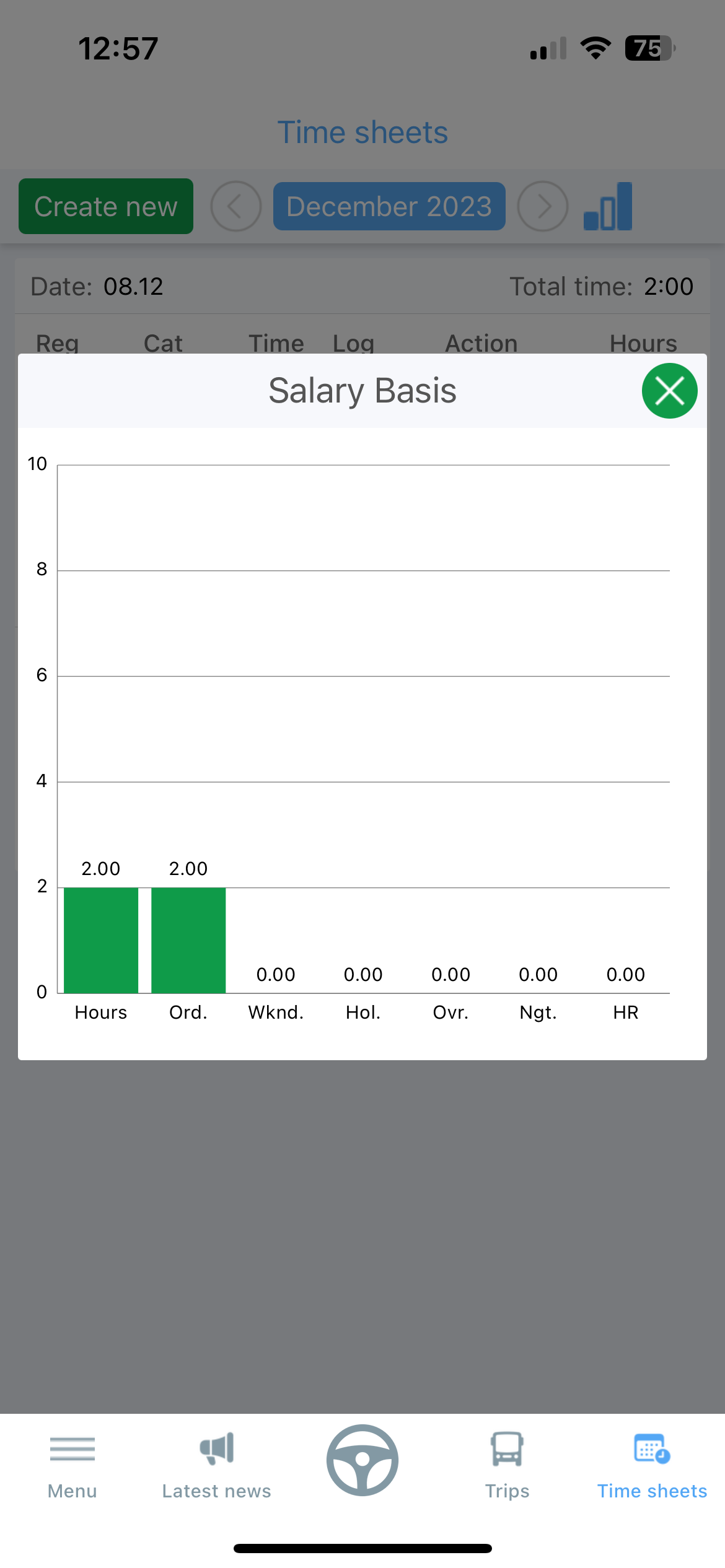This screenshot has width=725, height=1568.
Task: Tap the bar chart statistics icon
Action: click(608, 206)
